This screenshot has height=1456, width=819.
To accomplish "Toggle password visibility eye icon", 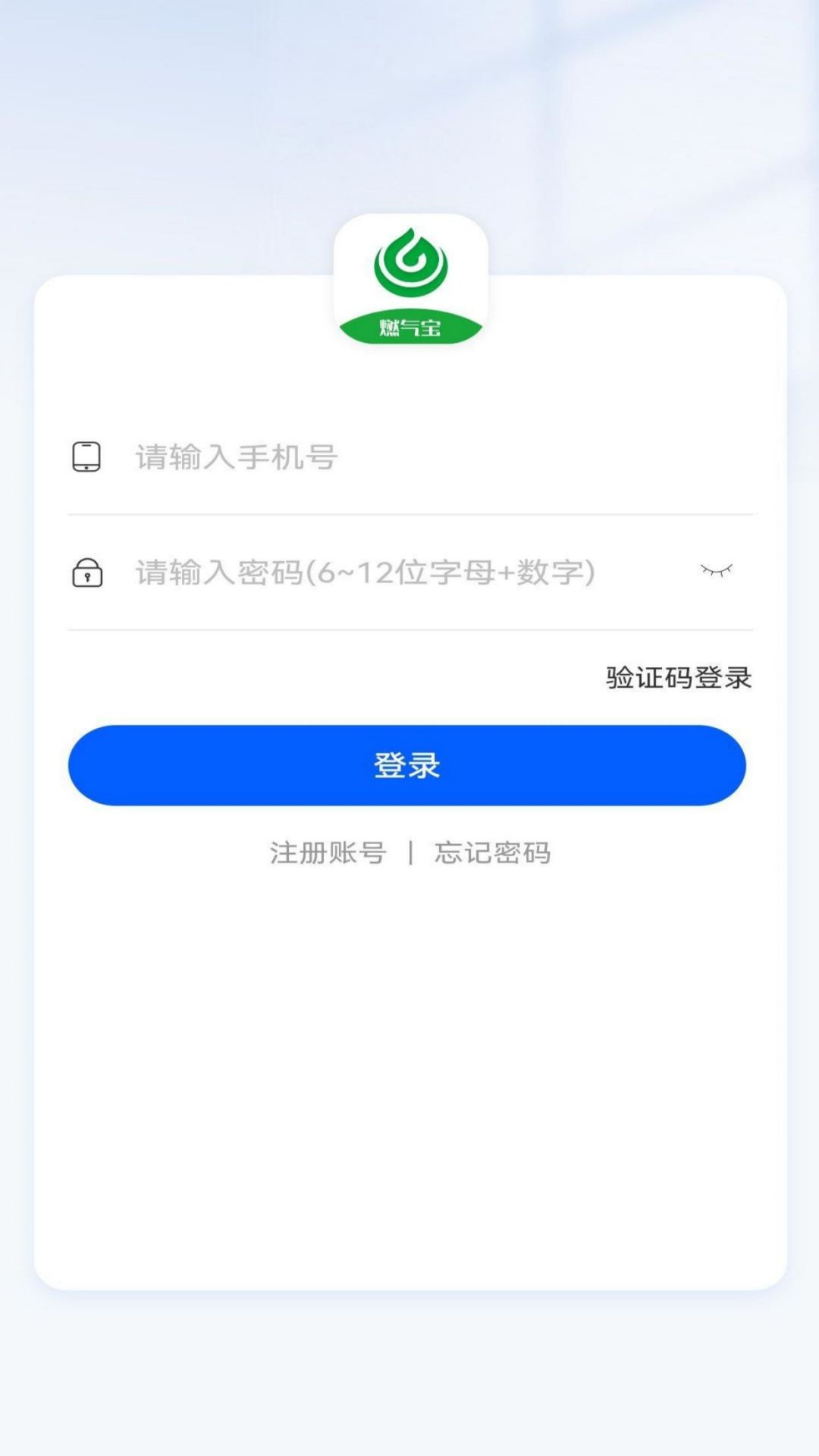I will coord(716,570).
